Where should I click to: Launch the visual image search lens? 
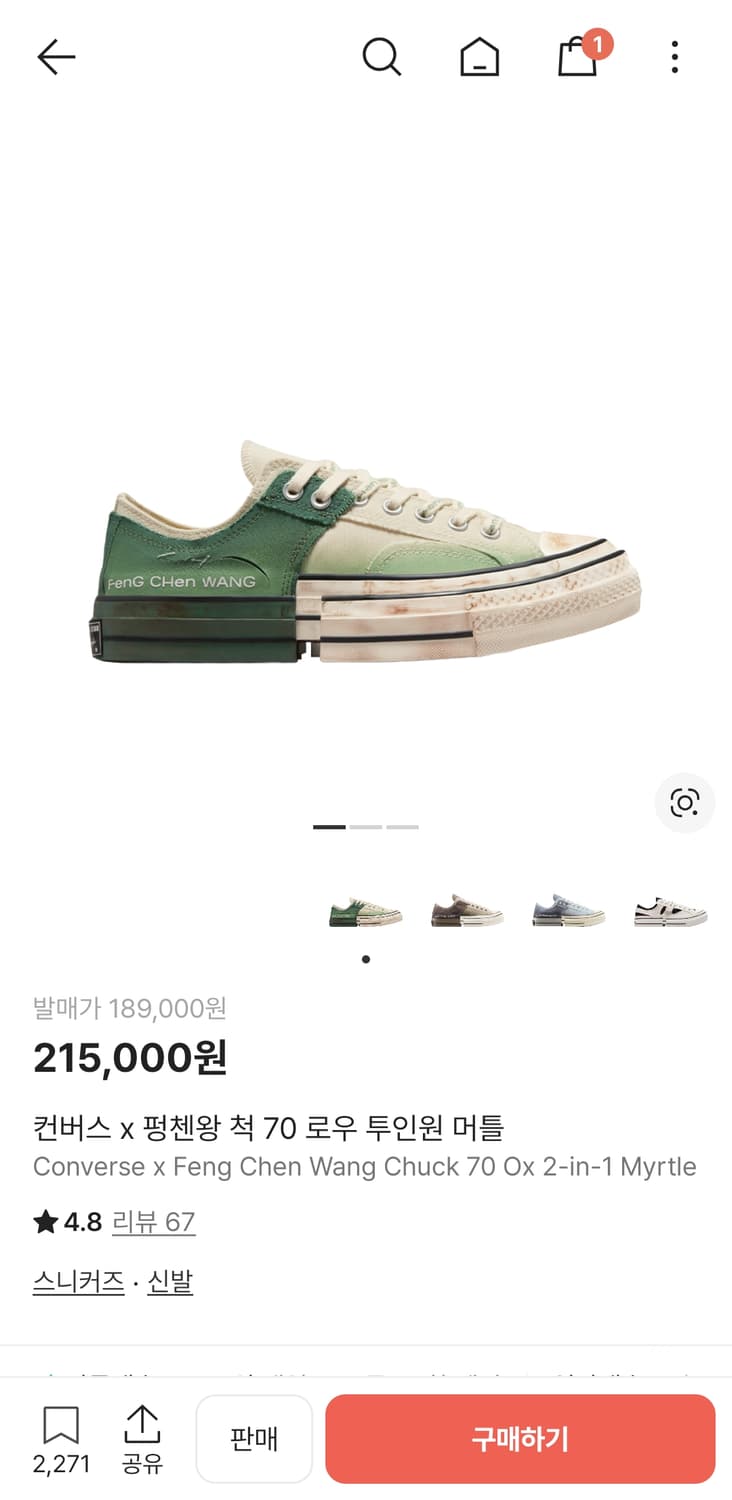point(684,803)
